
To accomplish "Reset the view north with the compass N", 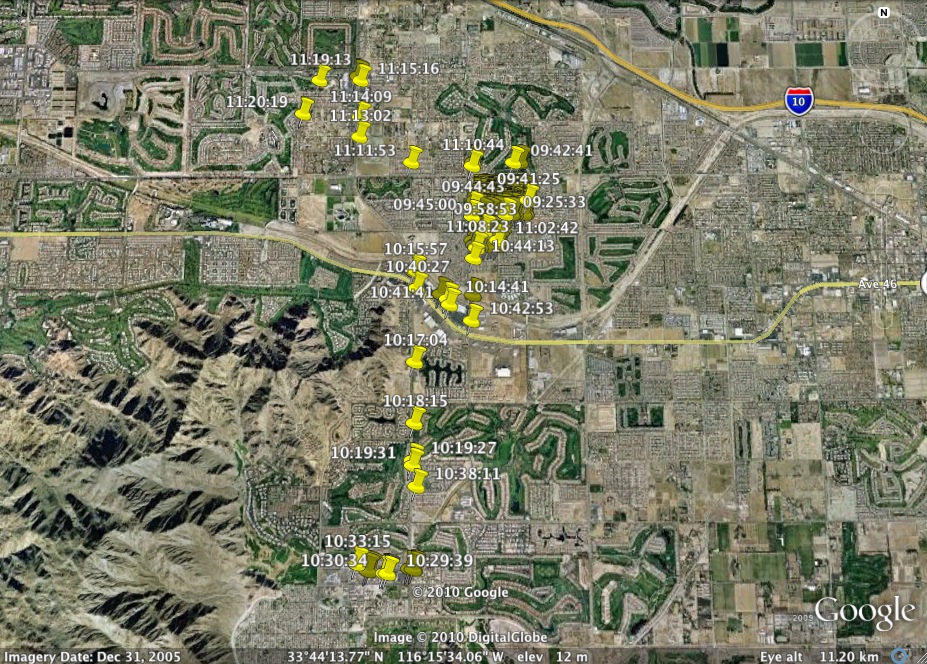I will pos(884,13).
